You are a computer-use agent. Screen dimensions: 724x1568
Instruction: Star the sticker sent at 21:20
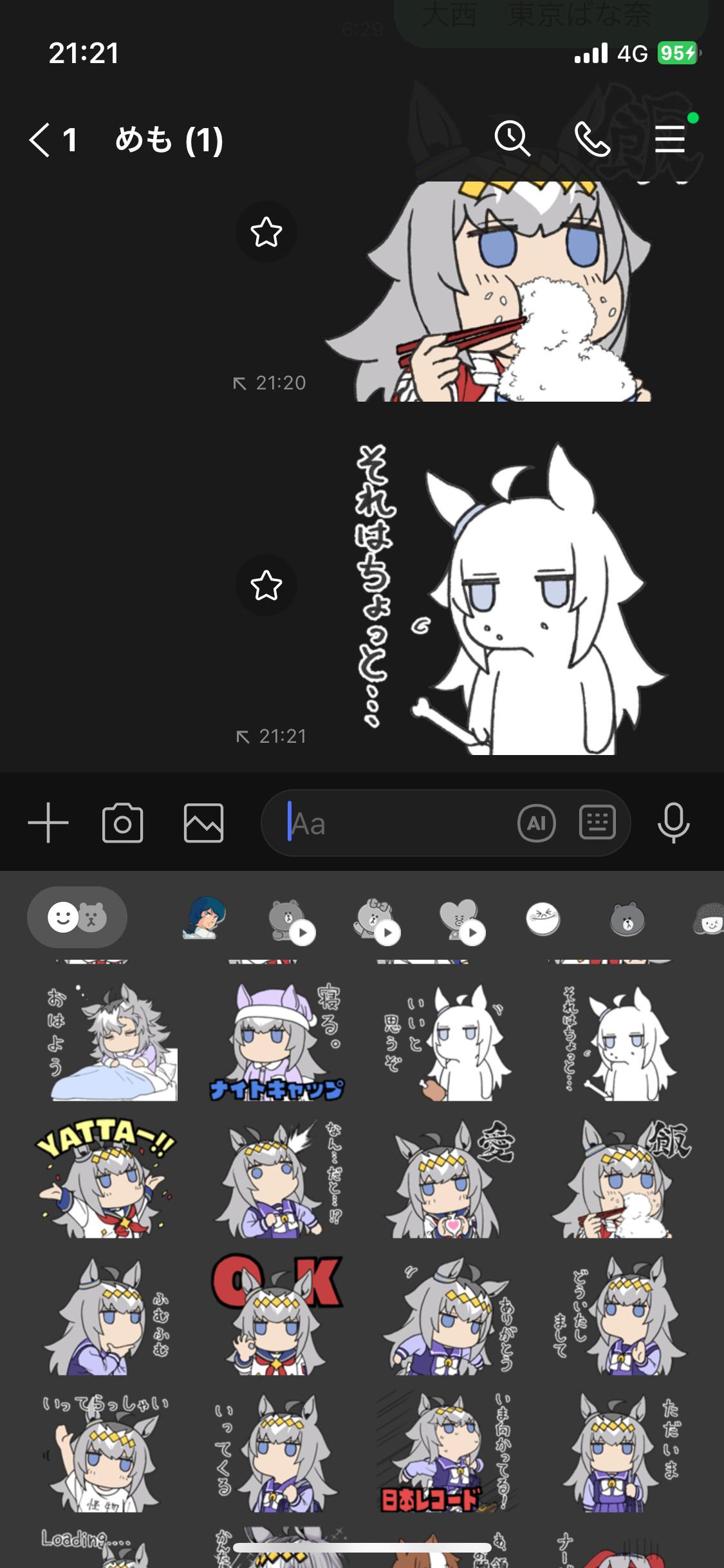tap(266, 232)
